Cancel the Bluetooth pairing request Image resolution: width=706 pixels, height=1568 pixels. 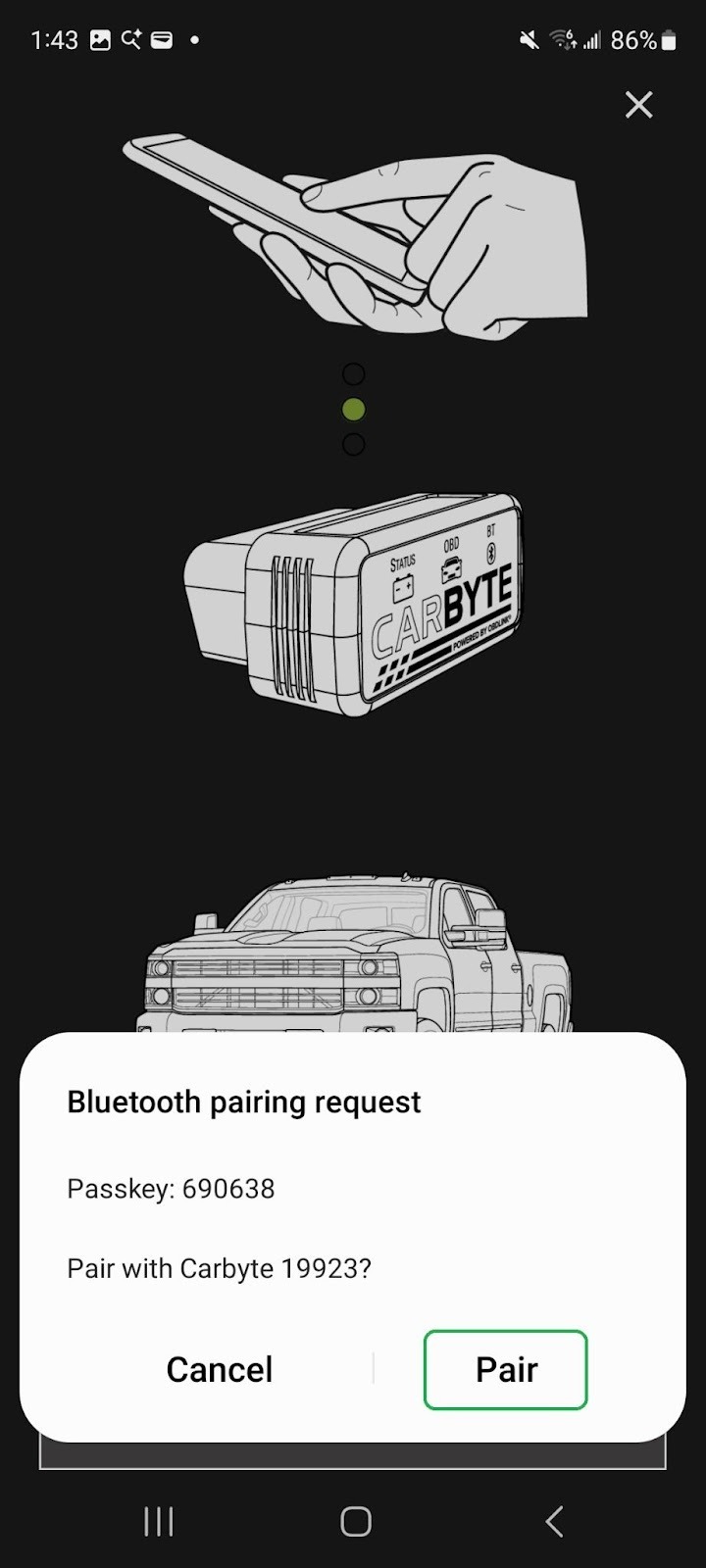tap(219, 1369)
